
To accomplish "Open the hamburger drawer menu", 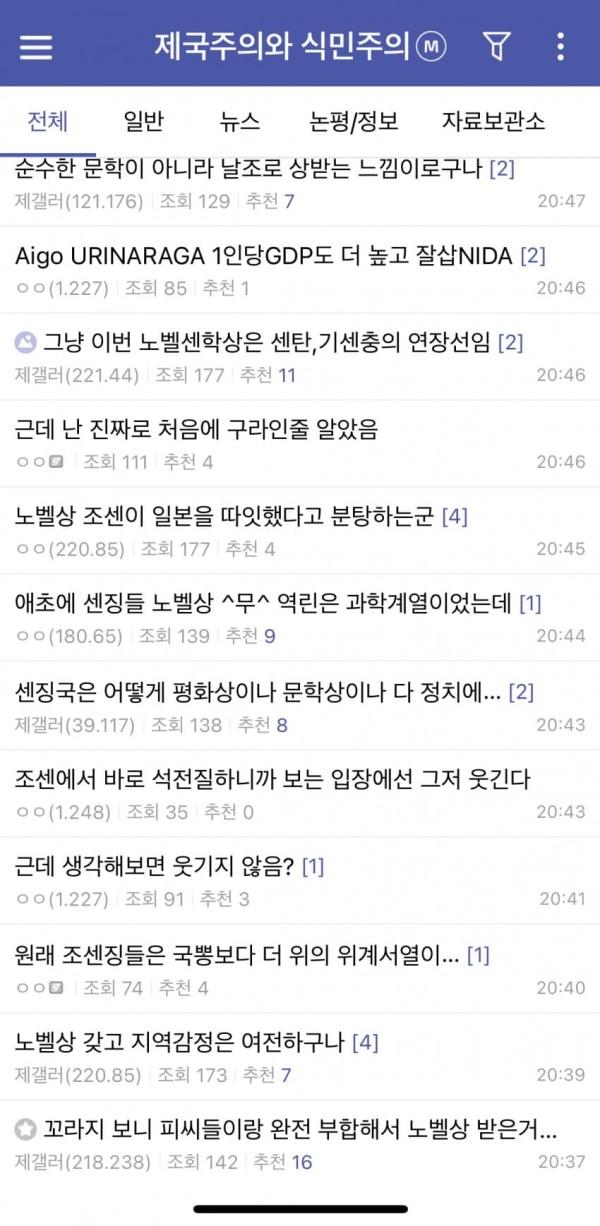I will 37,46.
